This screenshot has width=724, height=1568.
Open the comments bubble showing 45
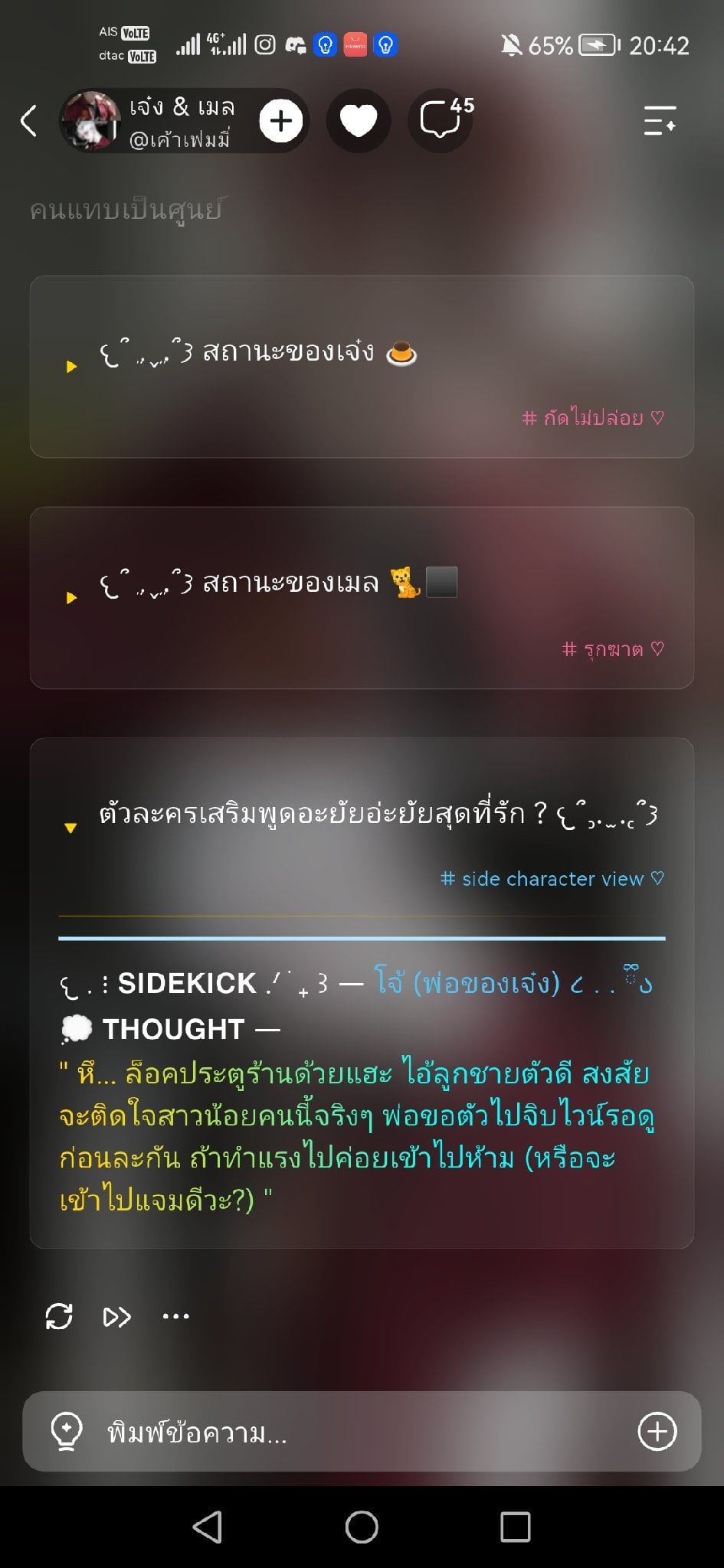pyautogui.click(x=442, y=120)
